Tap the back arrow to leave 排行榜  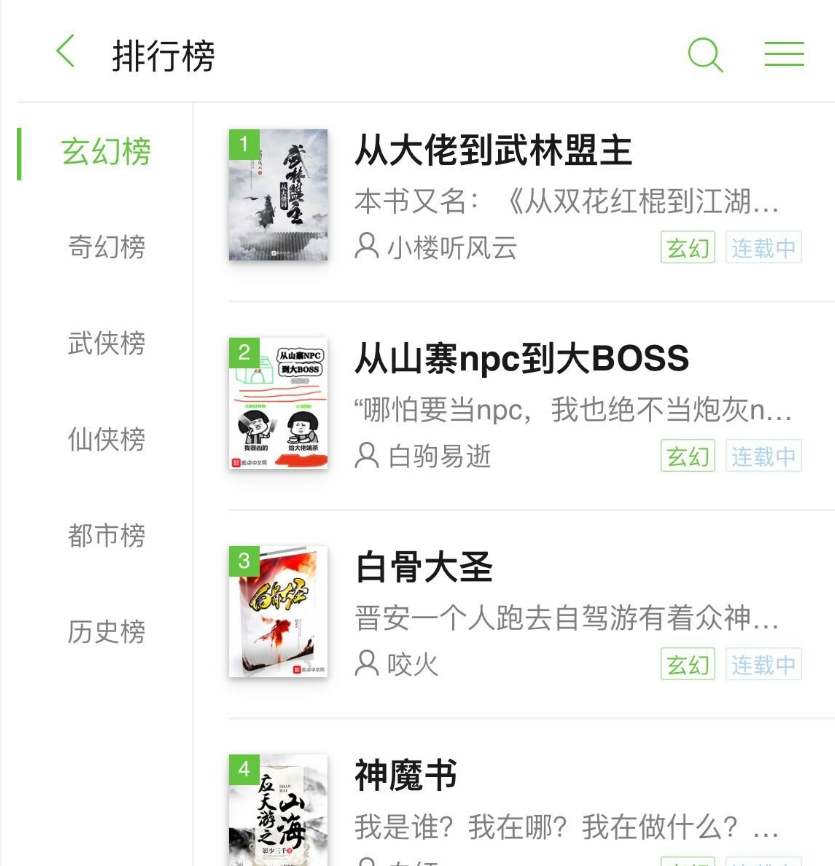(x=66, y=52)
